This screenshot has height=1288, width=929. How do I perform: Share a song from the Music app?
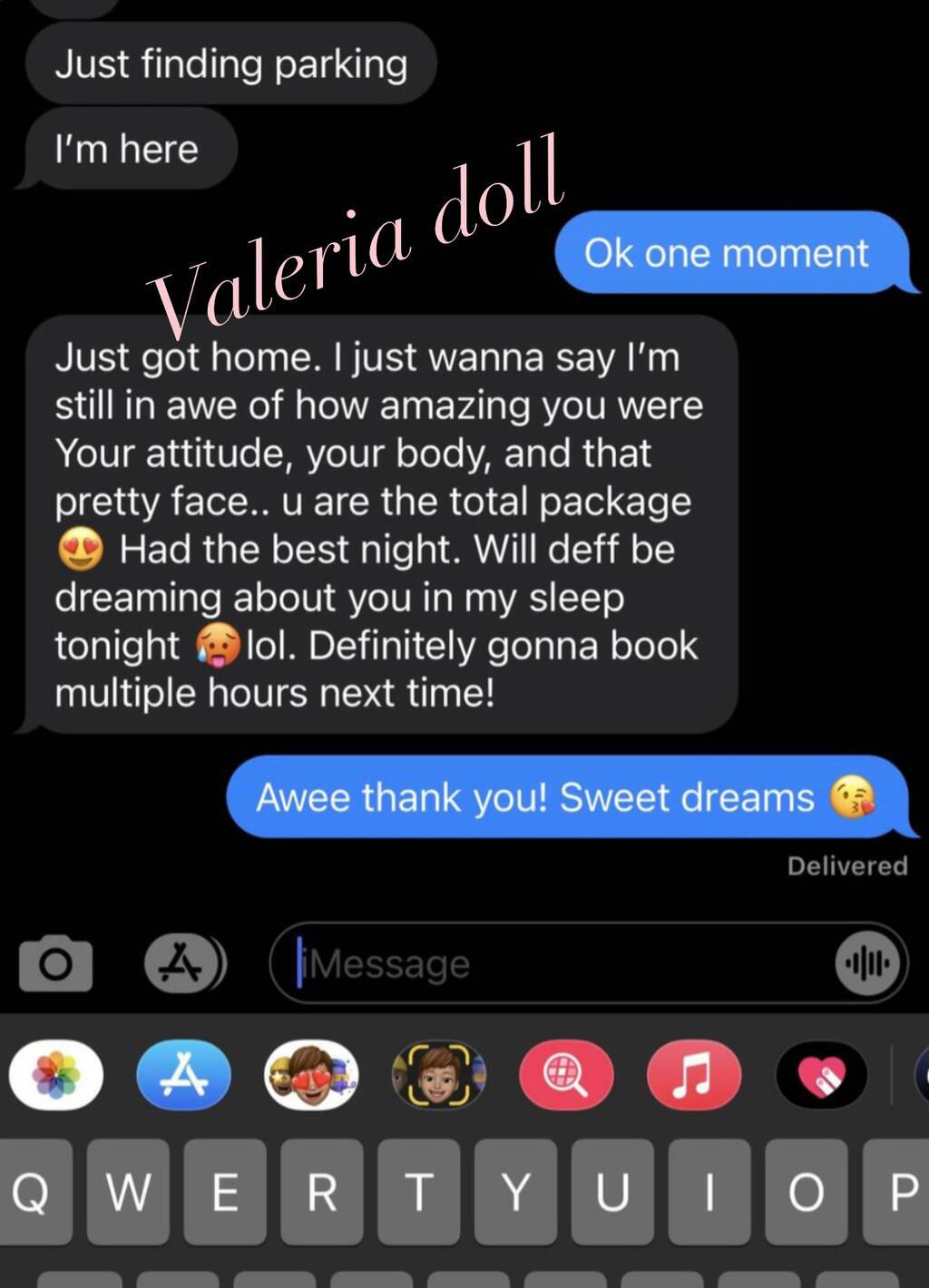point(693,1075)
